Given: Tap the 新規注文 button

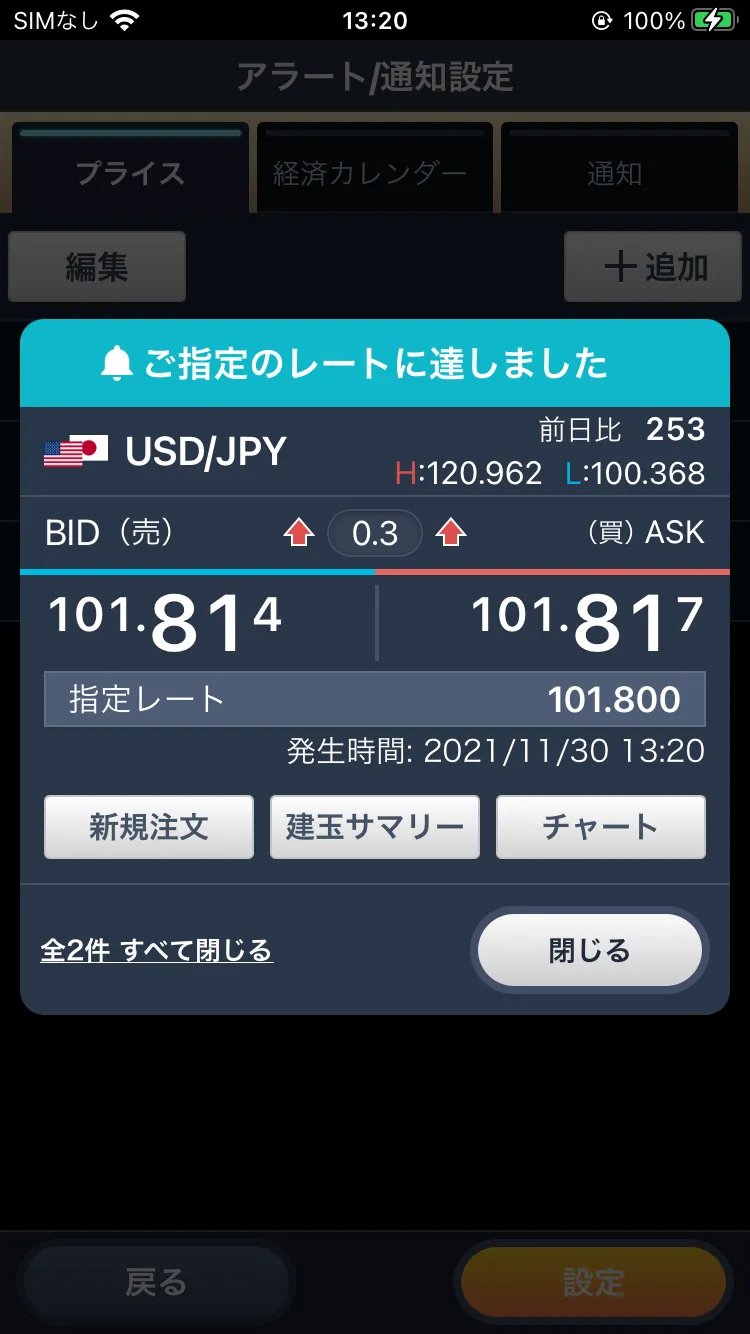Looking at the screenshot, I should pyautogui.click(x=149, y=827).
